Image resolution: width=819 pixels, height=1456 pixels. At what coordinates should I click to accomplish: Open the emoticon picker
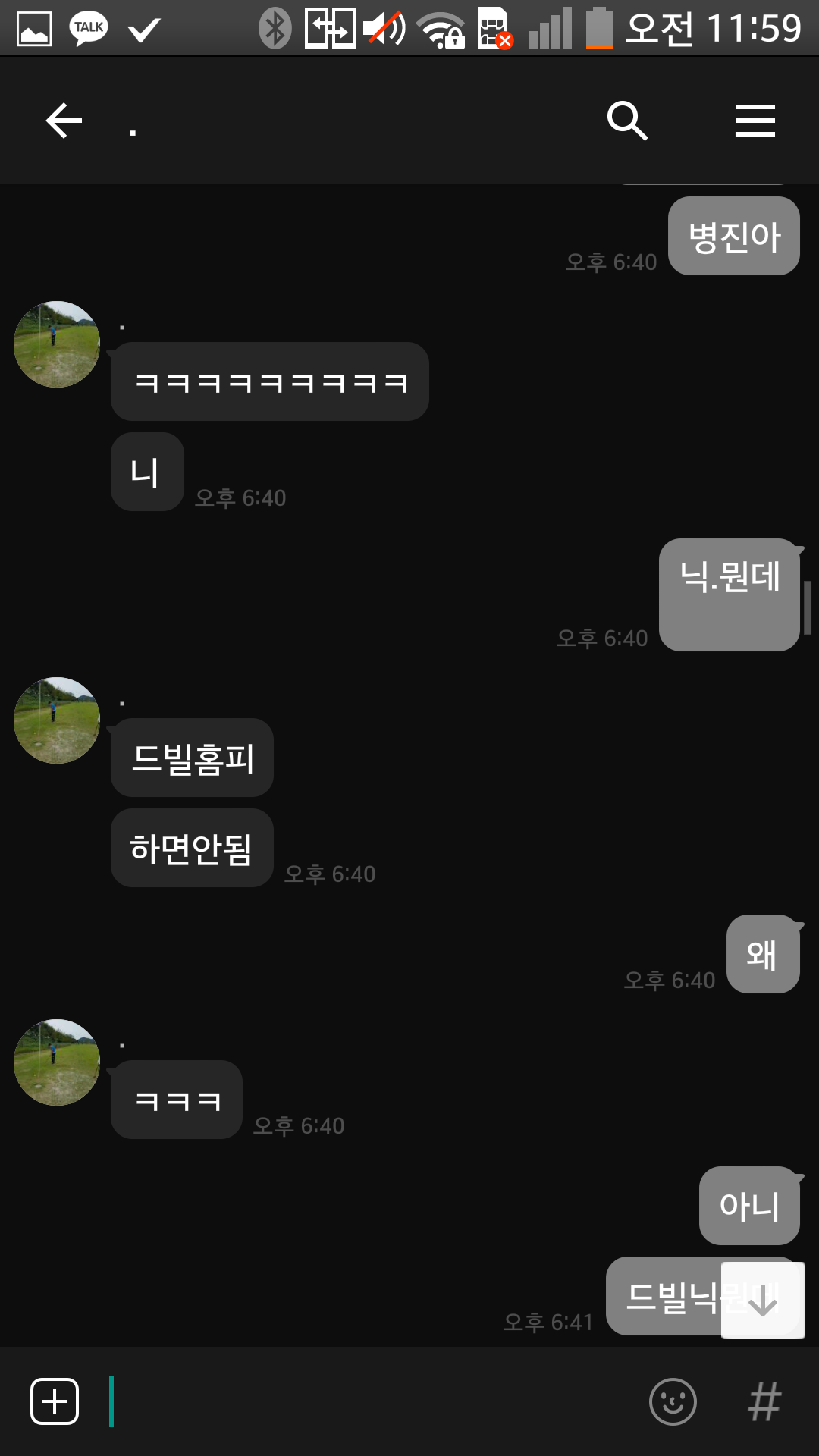click(673, 1401)
